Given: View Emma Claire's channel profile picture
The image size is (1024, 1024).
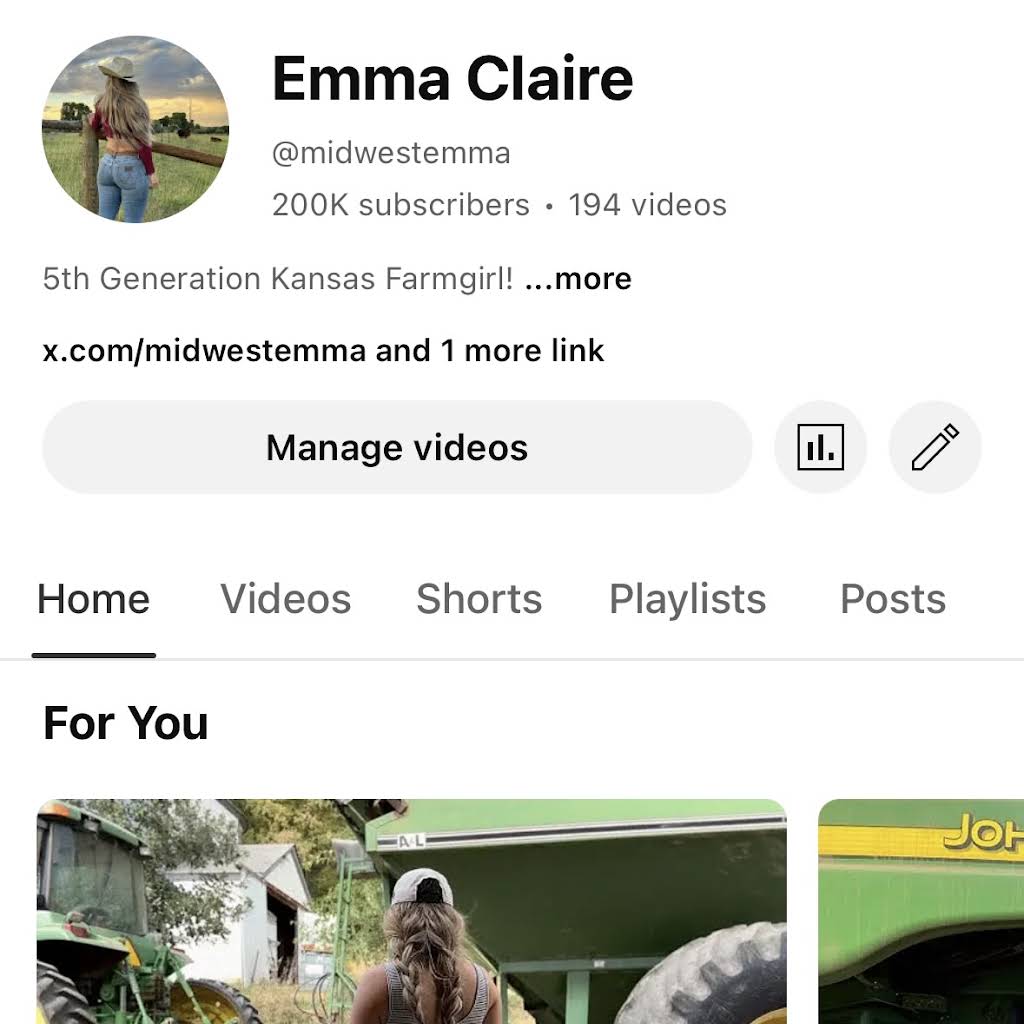Looking at the screenshot, I should 135,129.
